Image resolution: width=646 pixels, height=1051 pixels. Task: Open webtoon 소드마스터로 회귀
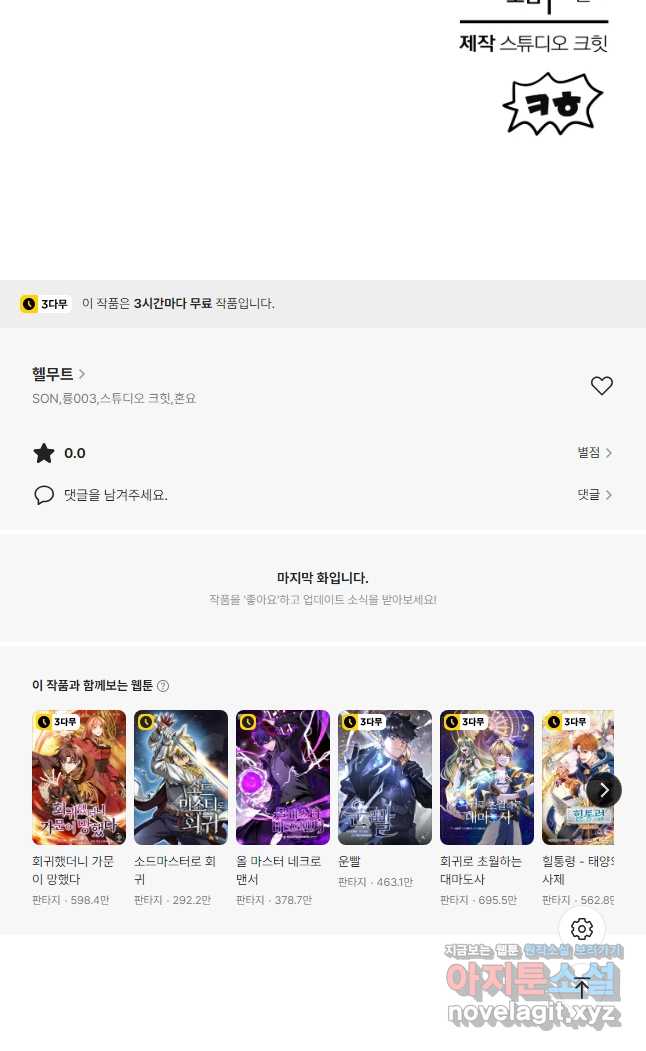pyautogui.click(x=181, y=778)
